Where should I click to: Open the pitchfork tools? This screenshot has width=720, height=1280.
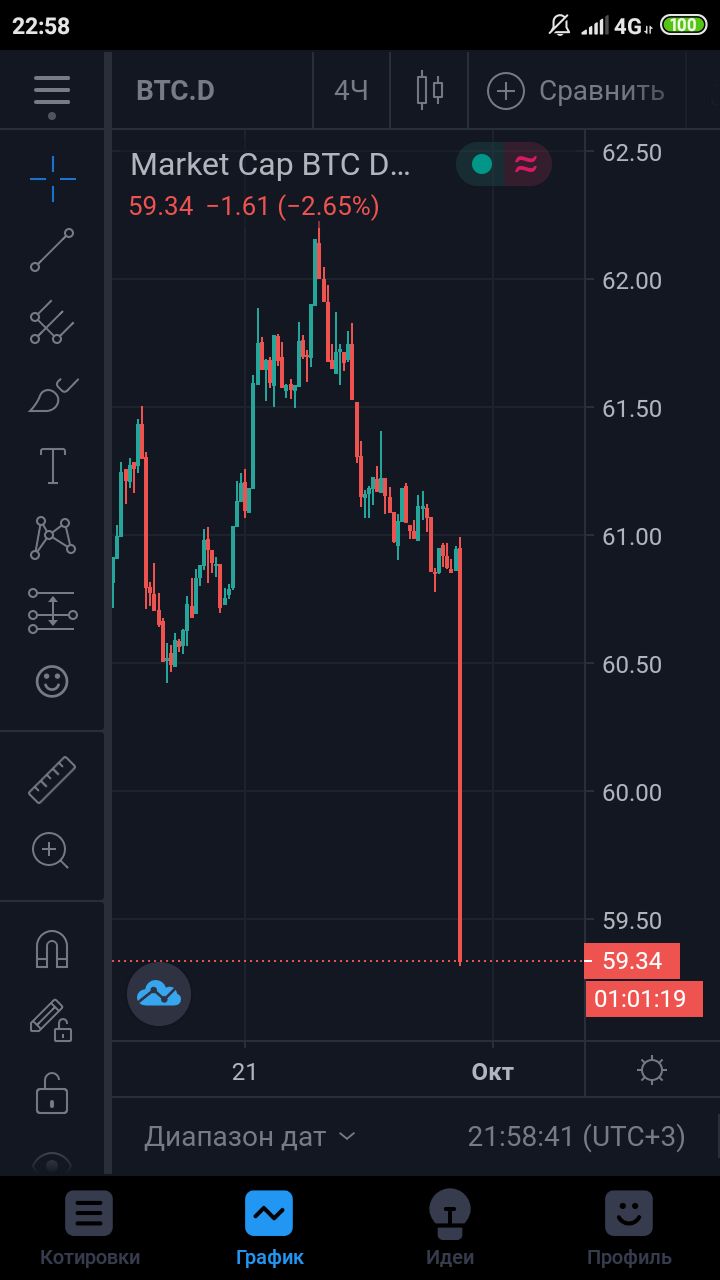click(52, 323)
